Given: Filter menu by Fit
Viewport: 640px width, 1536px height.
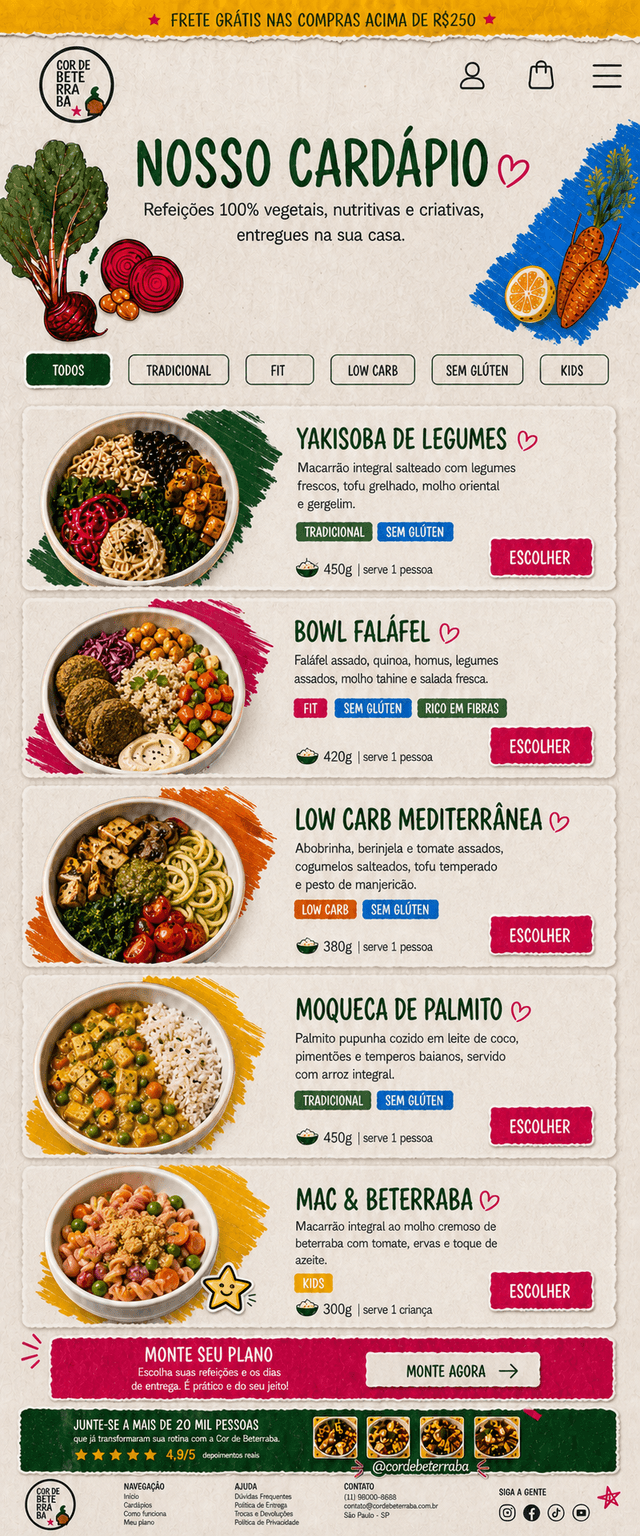Looking at the screenshot, I should [279, 370].
